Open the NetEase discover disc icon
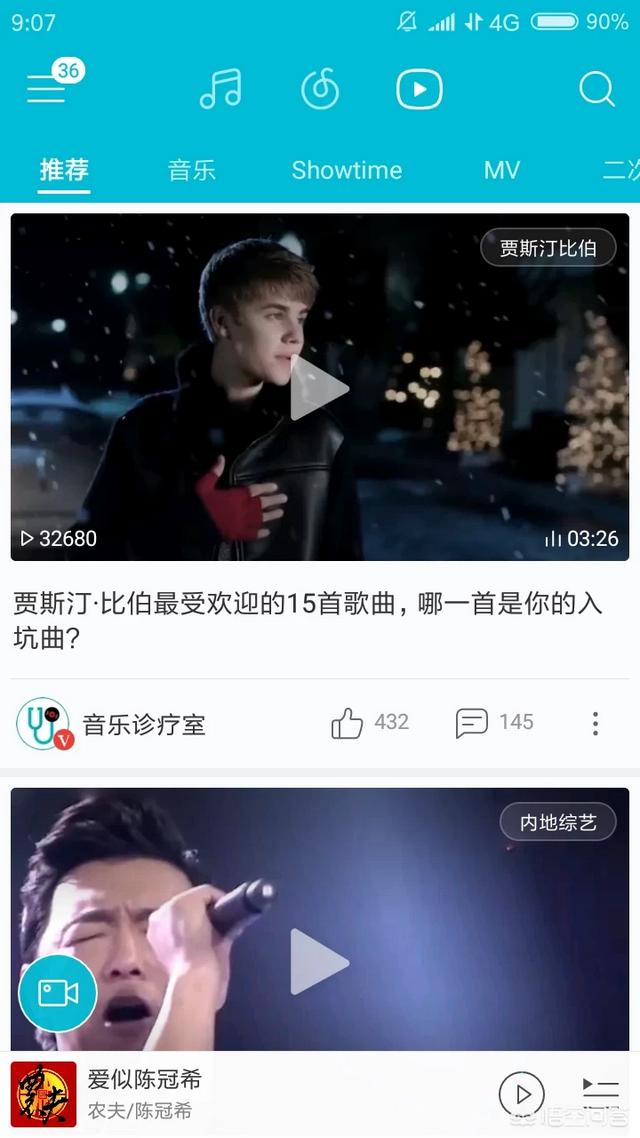 click(x=320, y=89)
